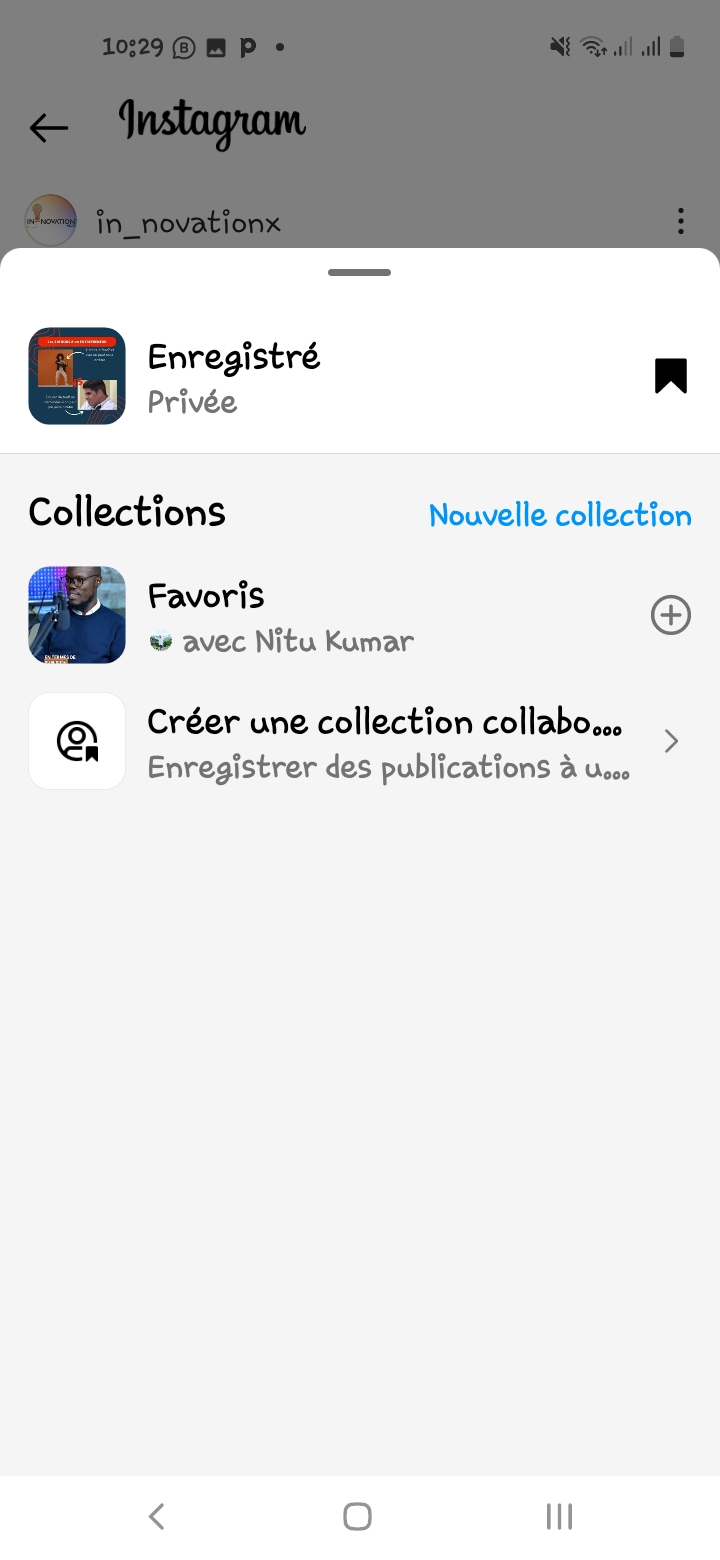
Task: Open recent apps from navigation bar
Action: (x=559, y=1516)
